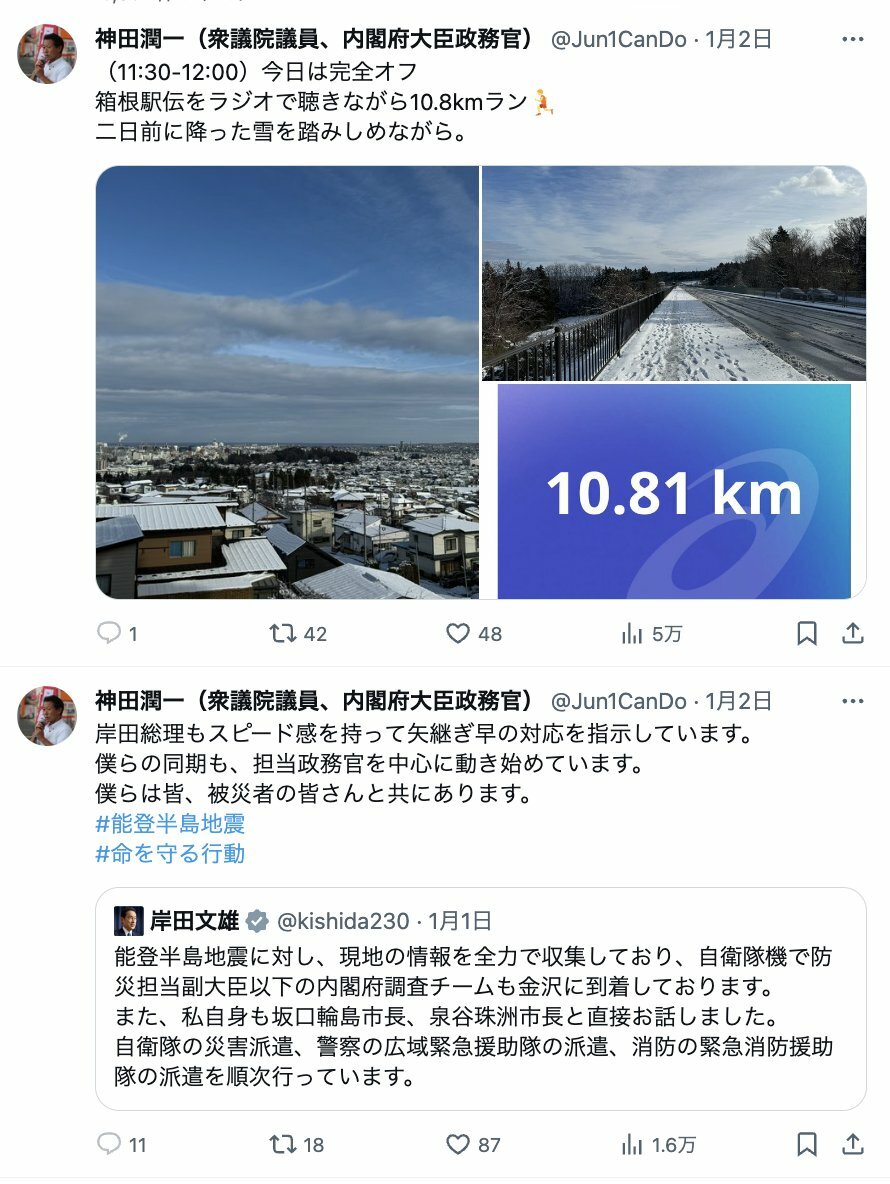The image size is (890, 1184).
Task: Open the snowy cityscape photo
Action: (x=287, y=382)
